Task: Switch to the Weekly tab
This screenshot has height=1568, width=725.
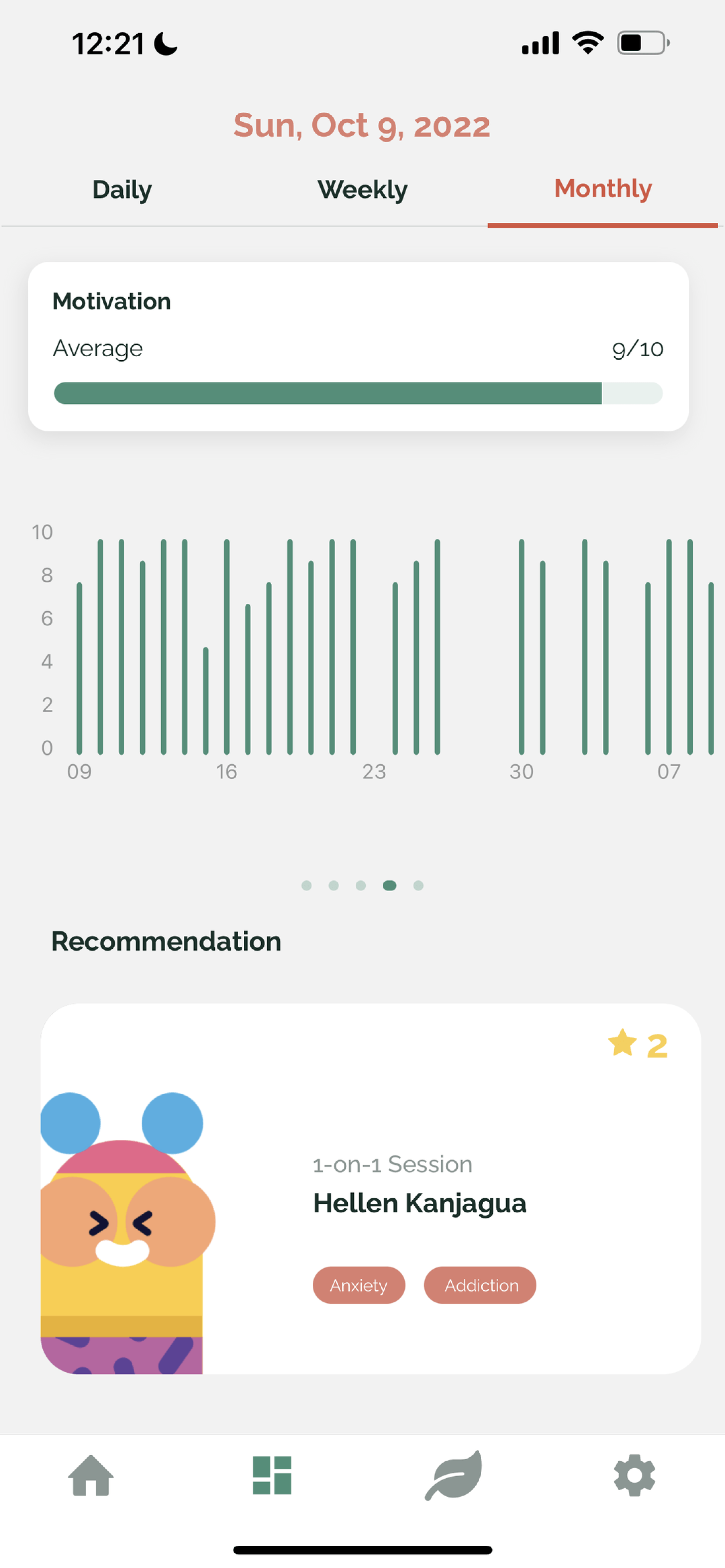Action: [362, 189]
